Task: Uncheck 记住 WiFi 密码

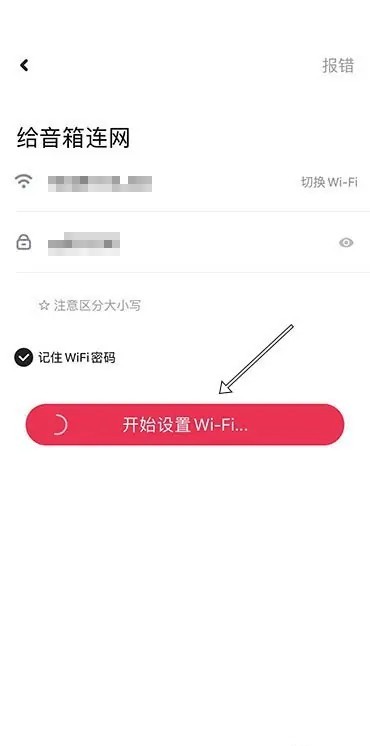Action: click(23, 357)
